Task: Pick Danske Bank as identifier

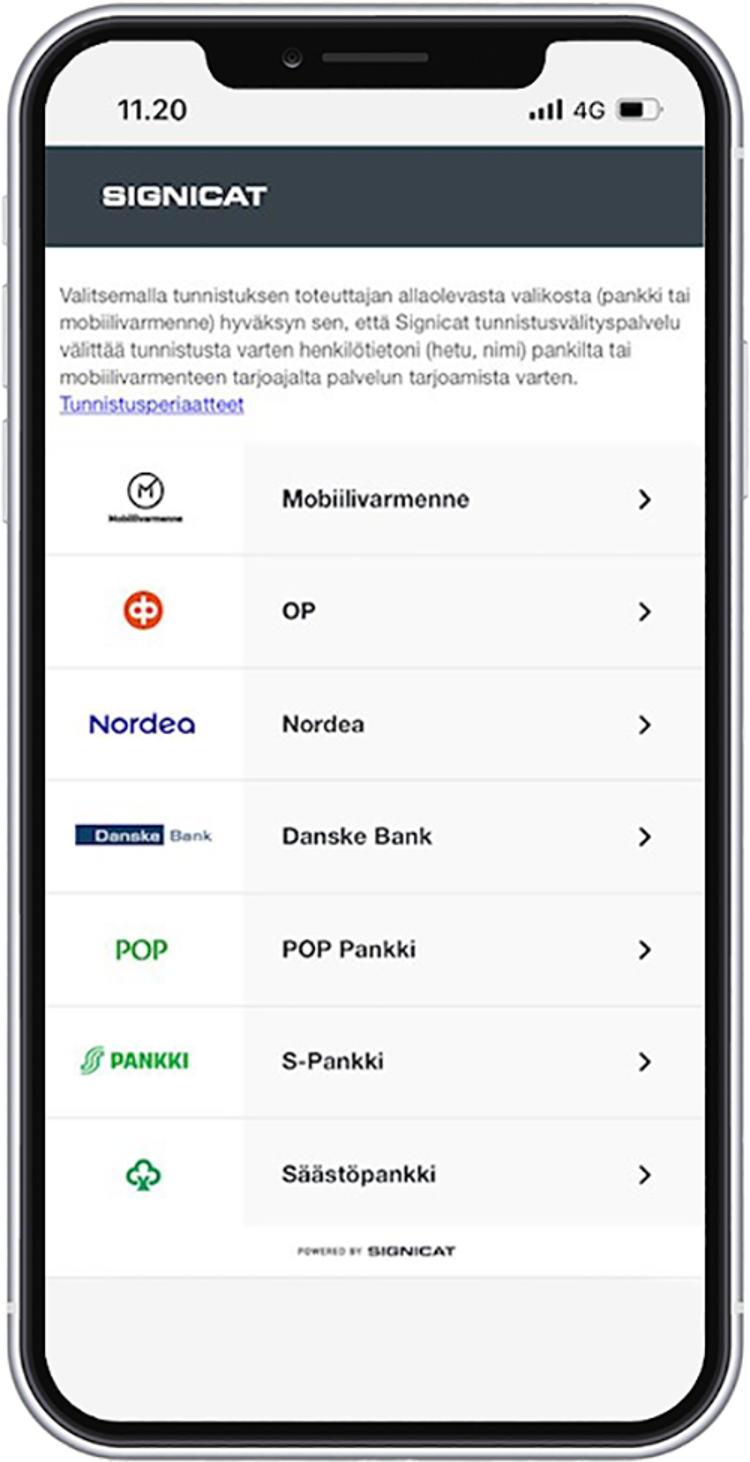Action: (375, 836)
